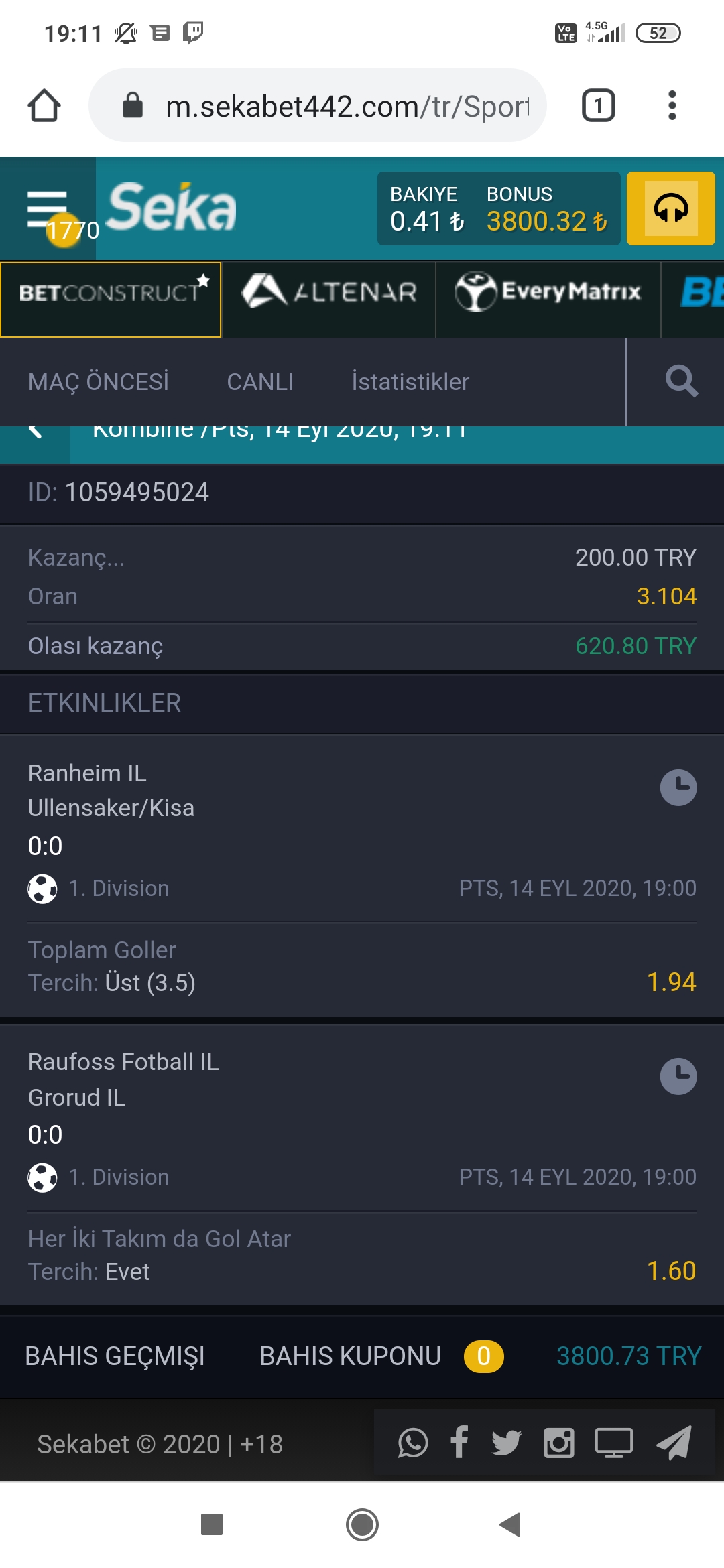The height and width of the screenshot is (1568, 724).
Task: Switch to CANLI tab
Action: (260, 382)
